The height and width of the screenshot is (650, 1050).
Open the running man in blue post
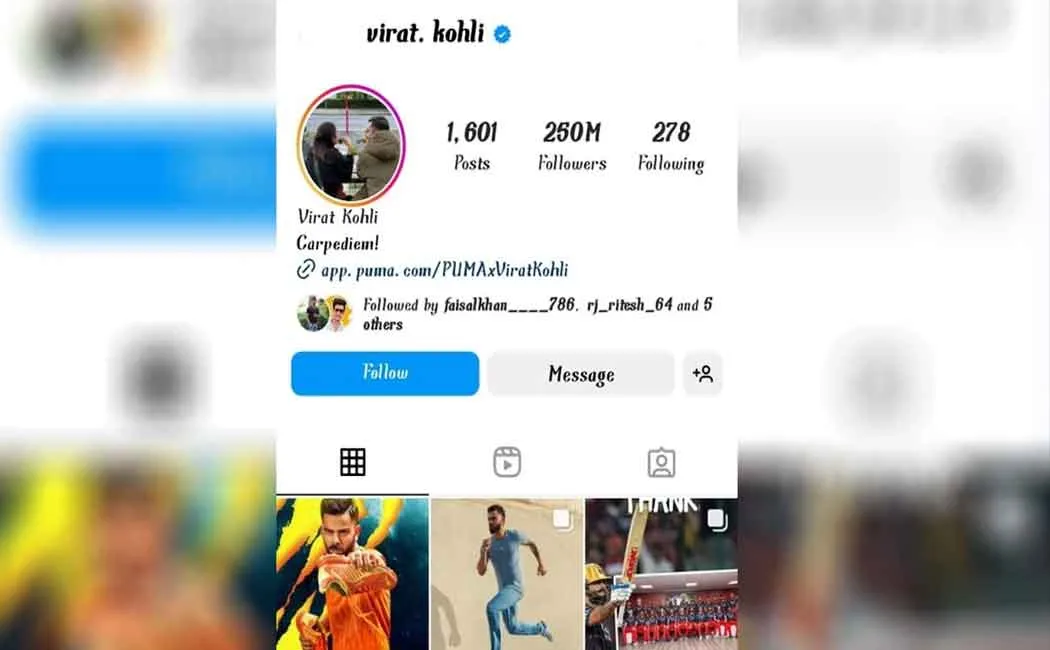(x=506, y=573)
